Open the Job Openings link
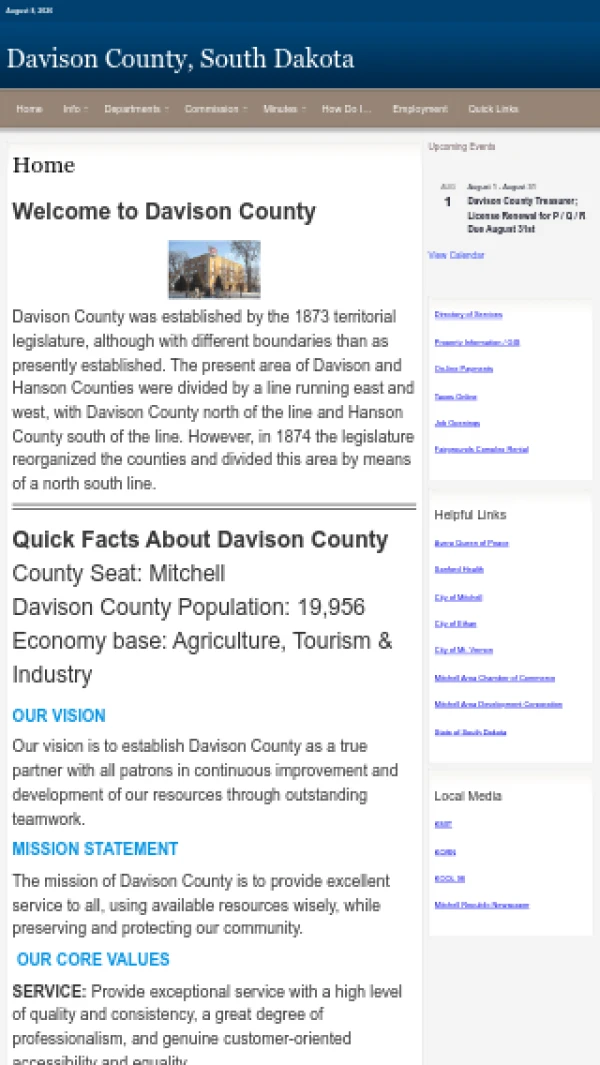The width and height of the screenshot is (600, 1065). click(x=457, y=423)
